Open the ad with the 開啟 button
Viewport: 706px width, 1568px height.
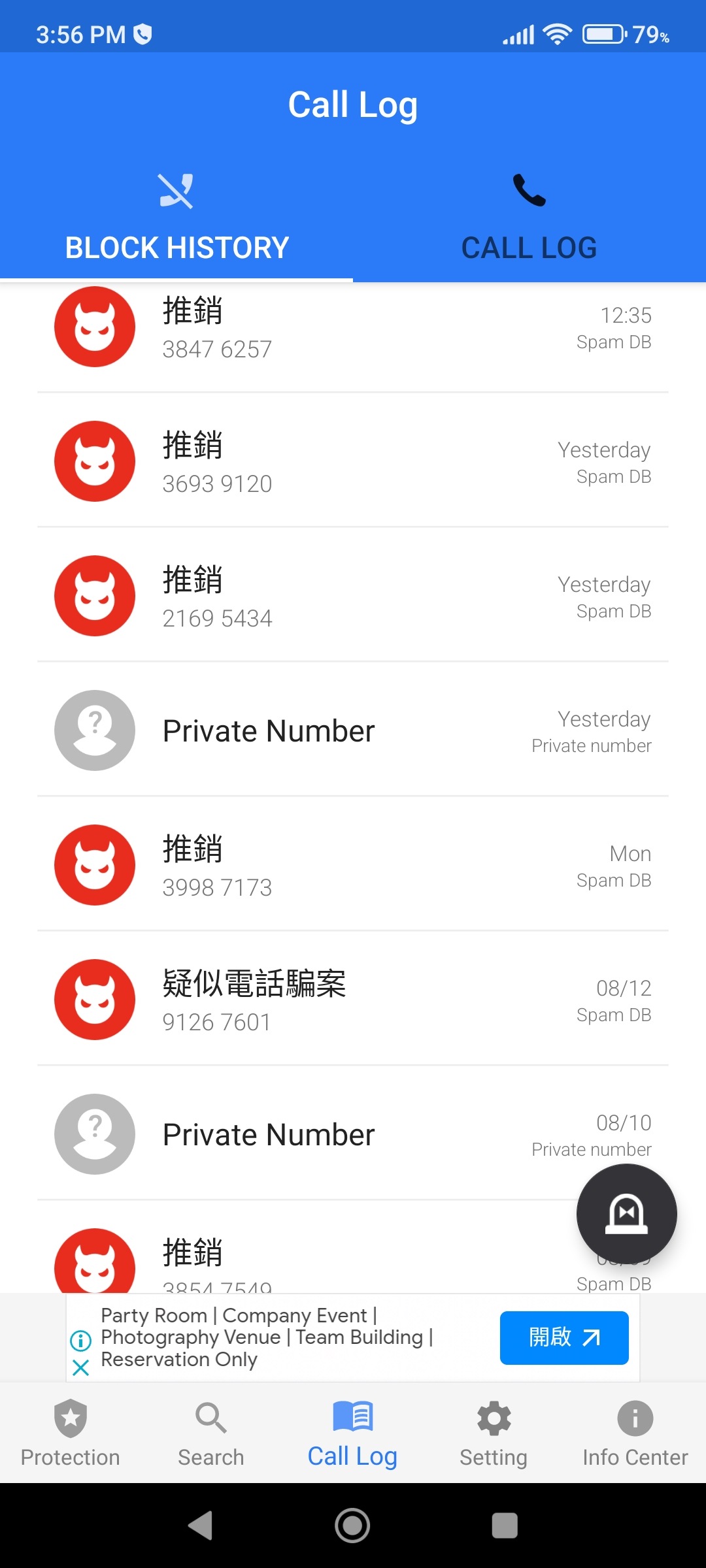[x=564, y=1337]
